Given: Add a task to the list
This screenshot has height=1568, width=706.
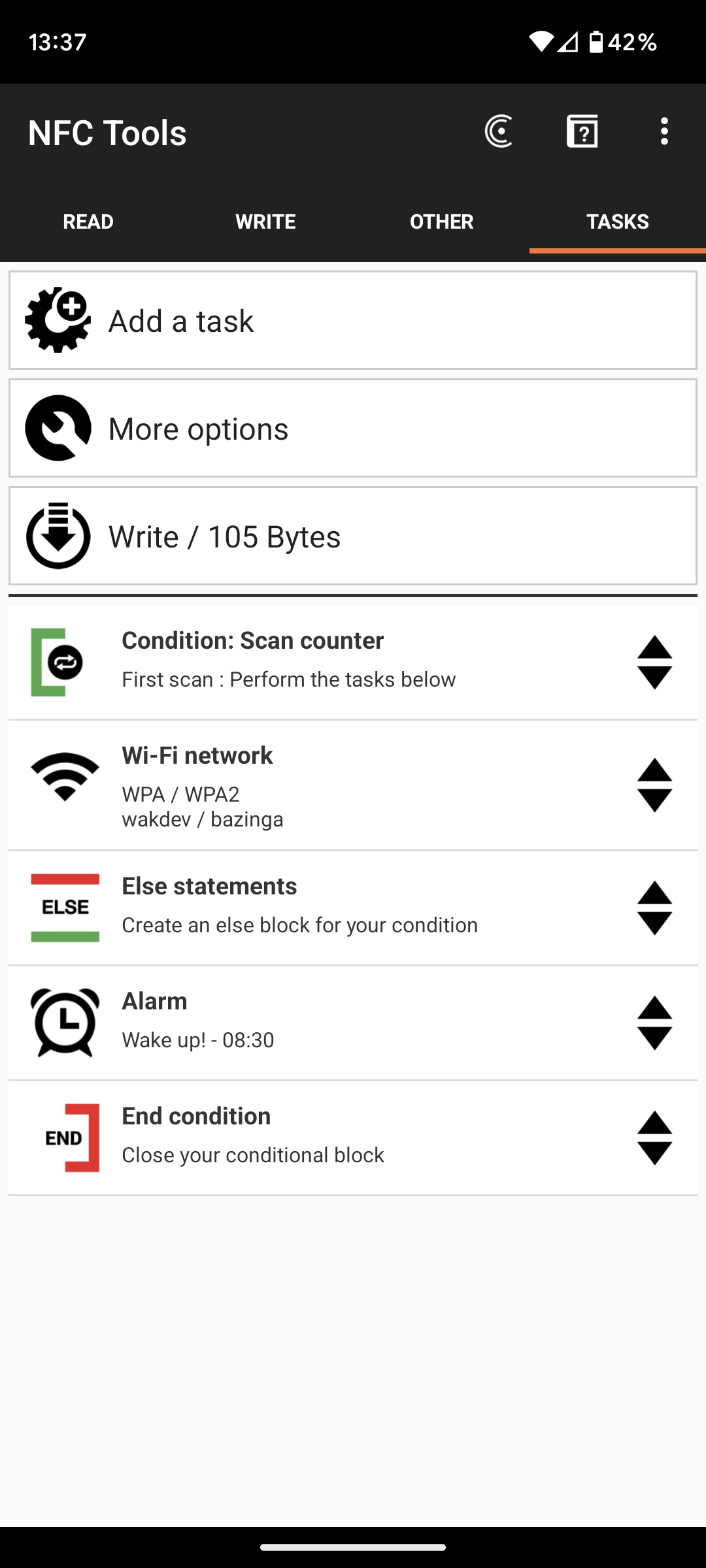Looking at the screenshot, I should pos(353,321).
